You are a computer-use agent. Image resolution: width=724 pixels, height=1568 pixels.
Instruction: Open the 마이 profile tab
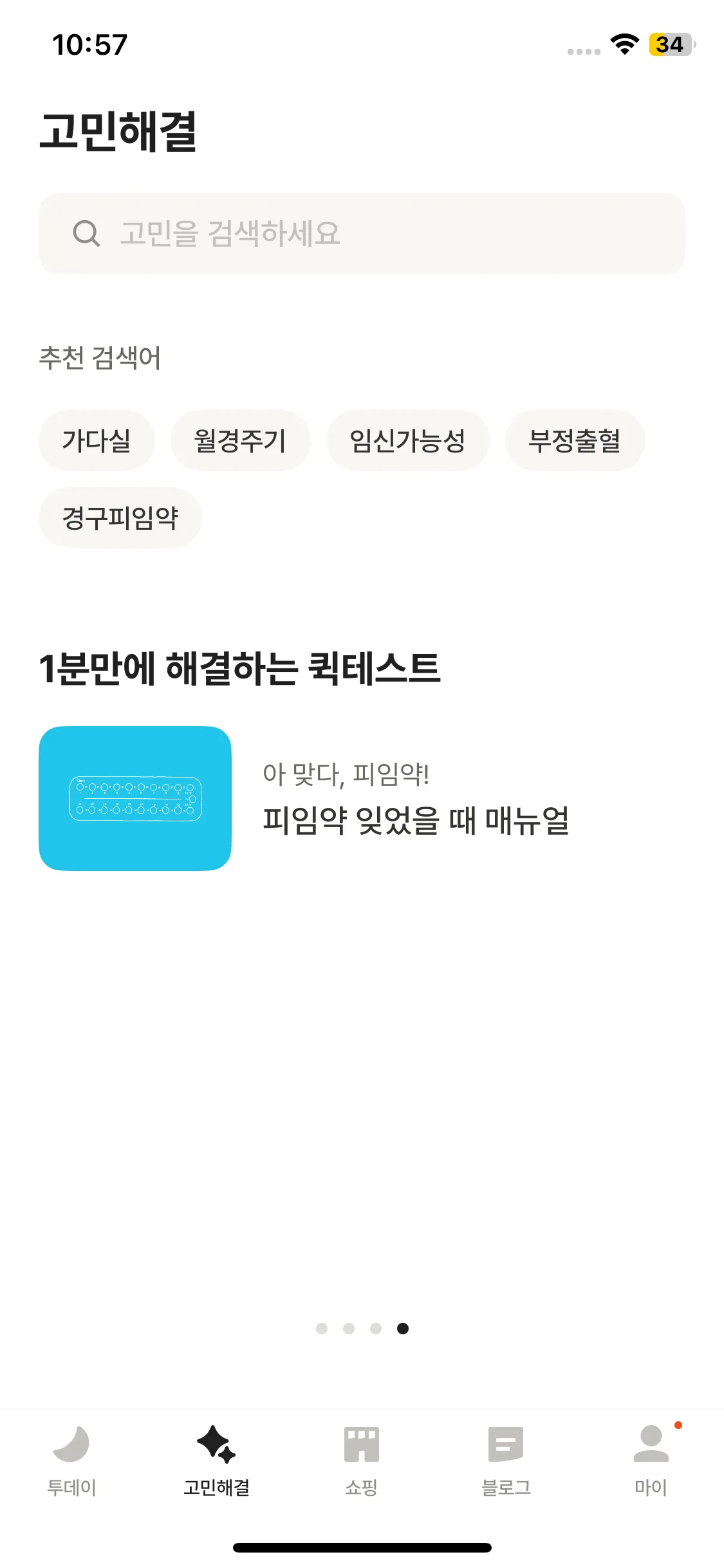[x=651, y=1461]
